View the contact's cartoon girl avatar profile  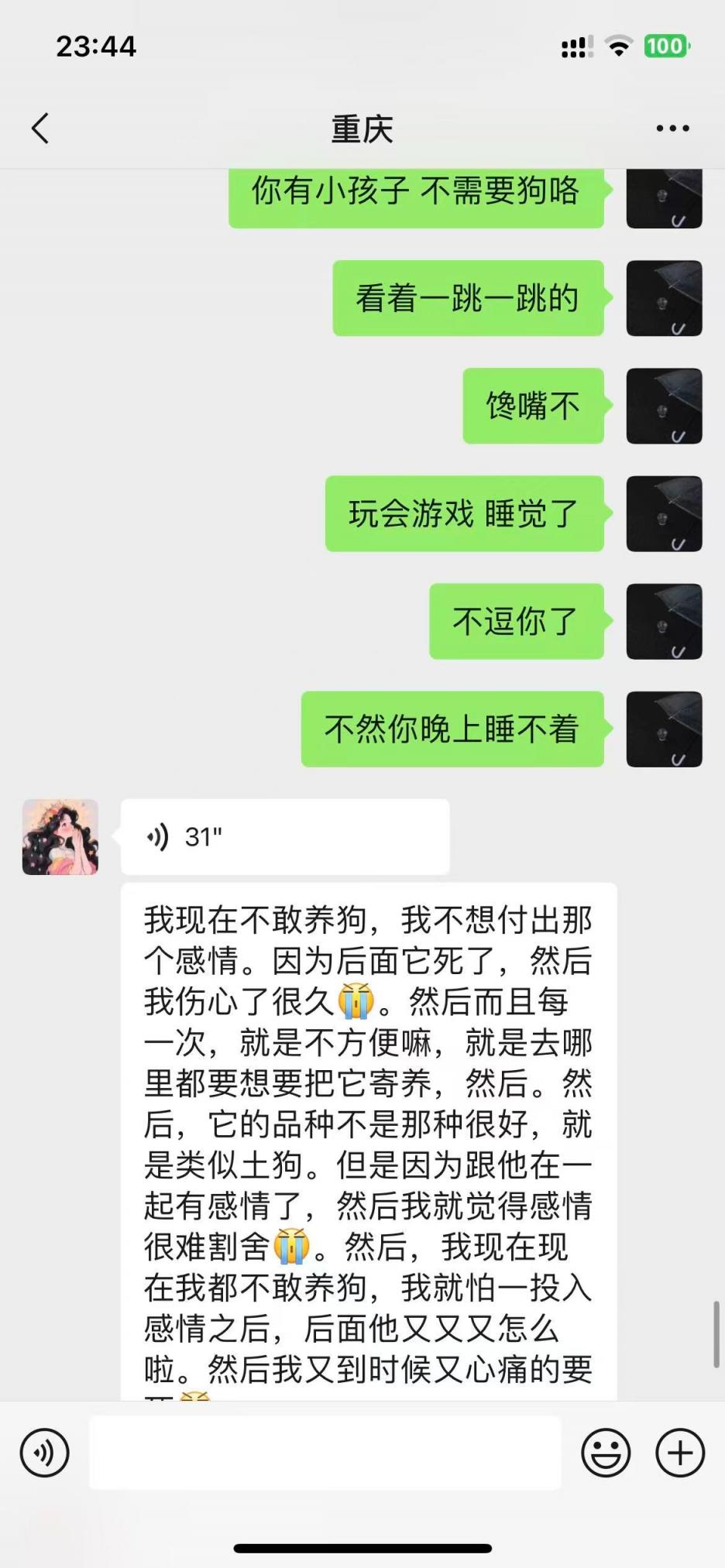[x=60, y=837]
